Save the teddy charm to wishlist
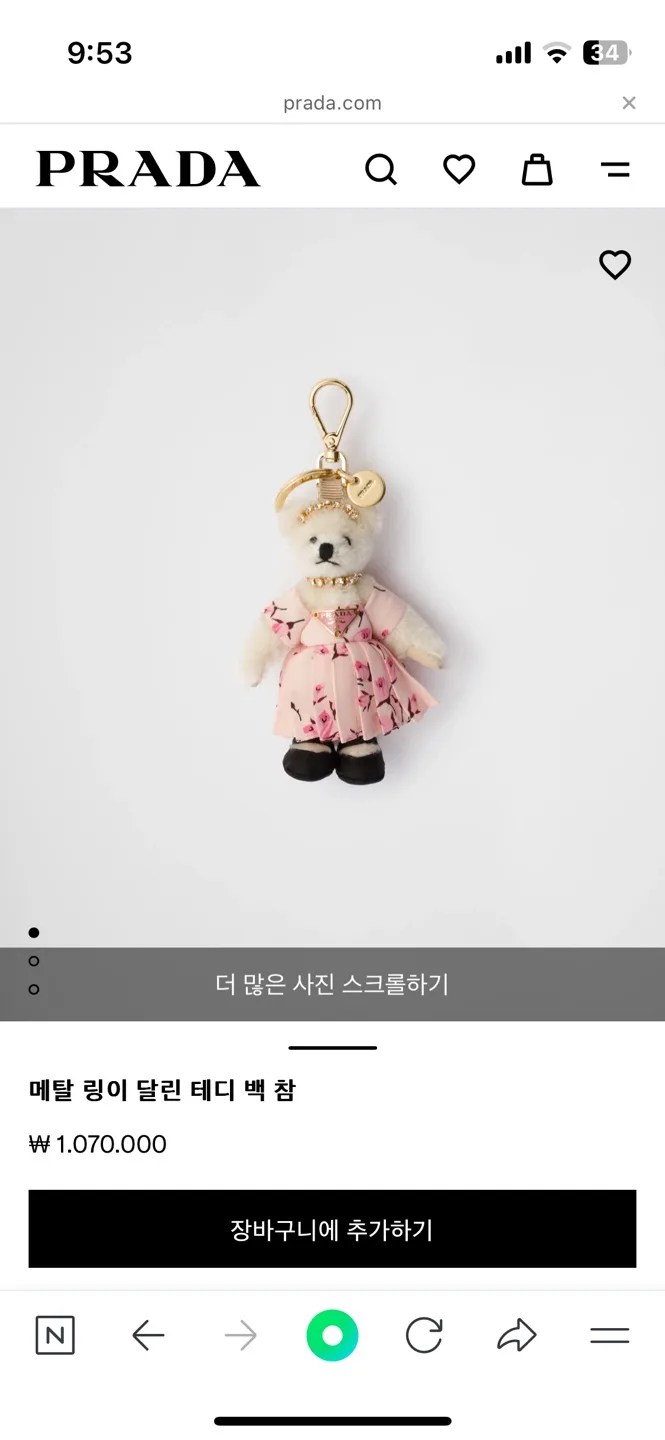 [x=614, y=264]
